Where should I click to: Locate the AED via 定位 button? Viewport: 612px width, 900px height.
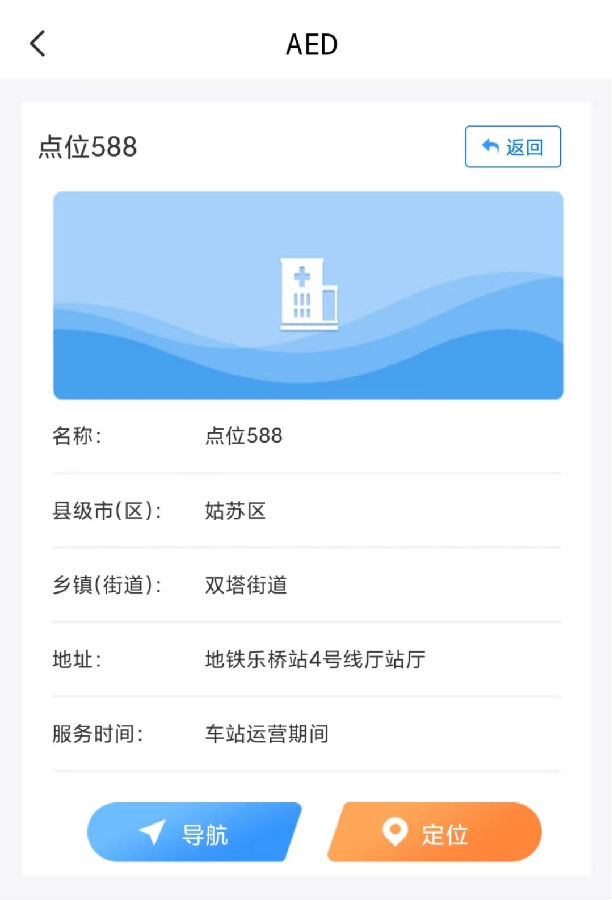pos(434,832)
